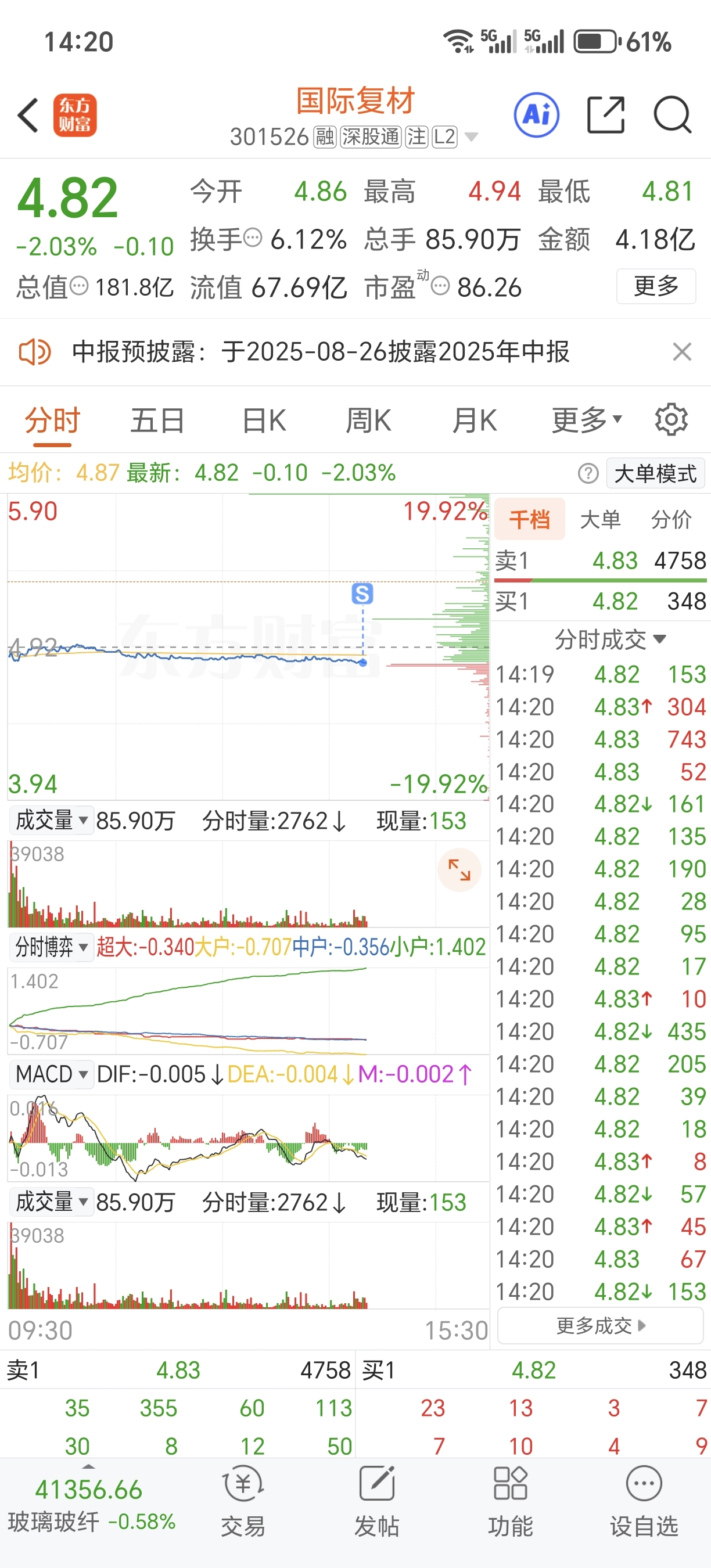Viewport: 711px width, 1568px height.
Task: Open 更多成交 list
Action: (x=601, y=1326)
